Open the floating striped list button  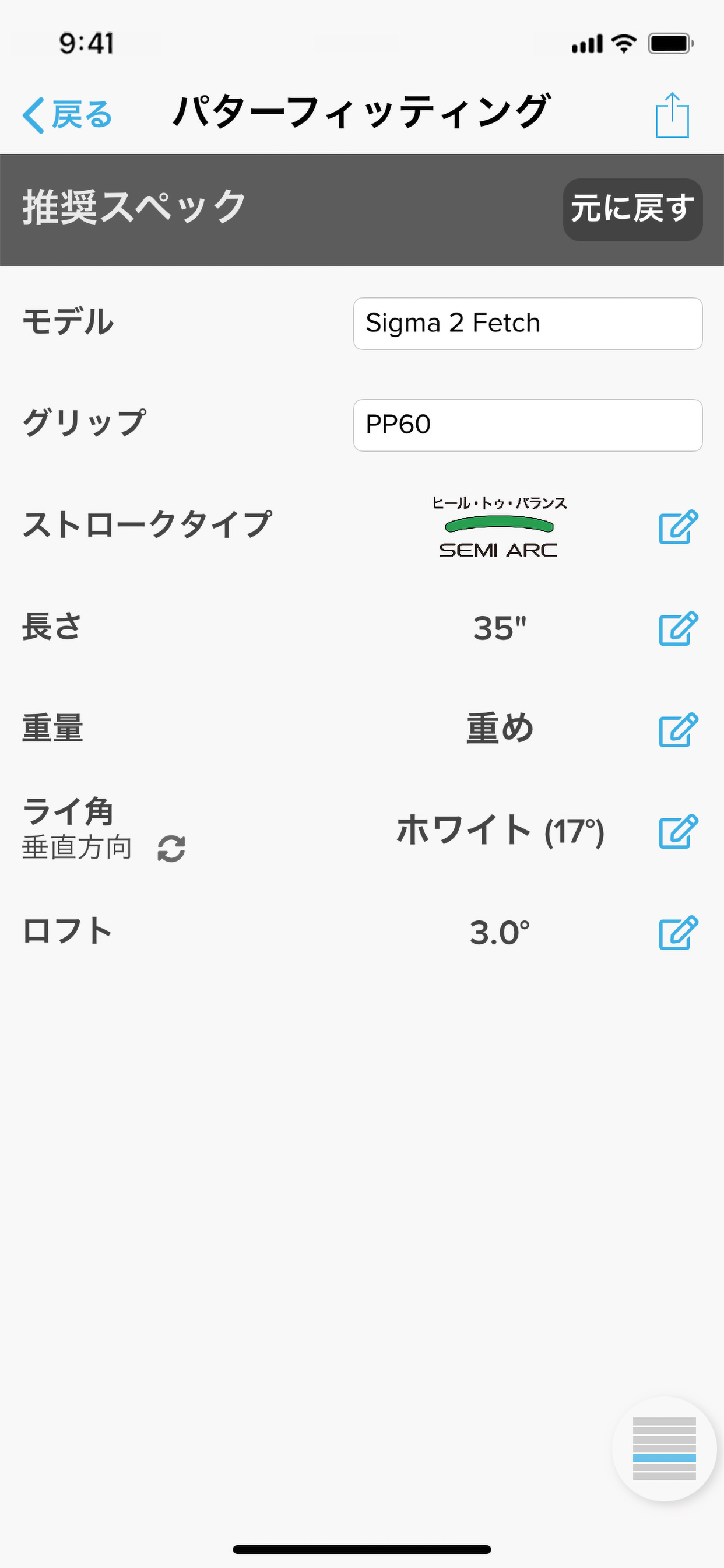tap(664, 1448)
